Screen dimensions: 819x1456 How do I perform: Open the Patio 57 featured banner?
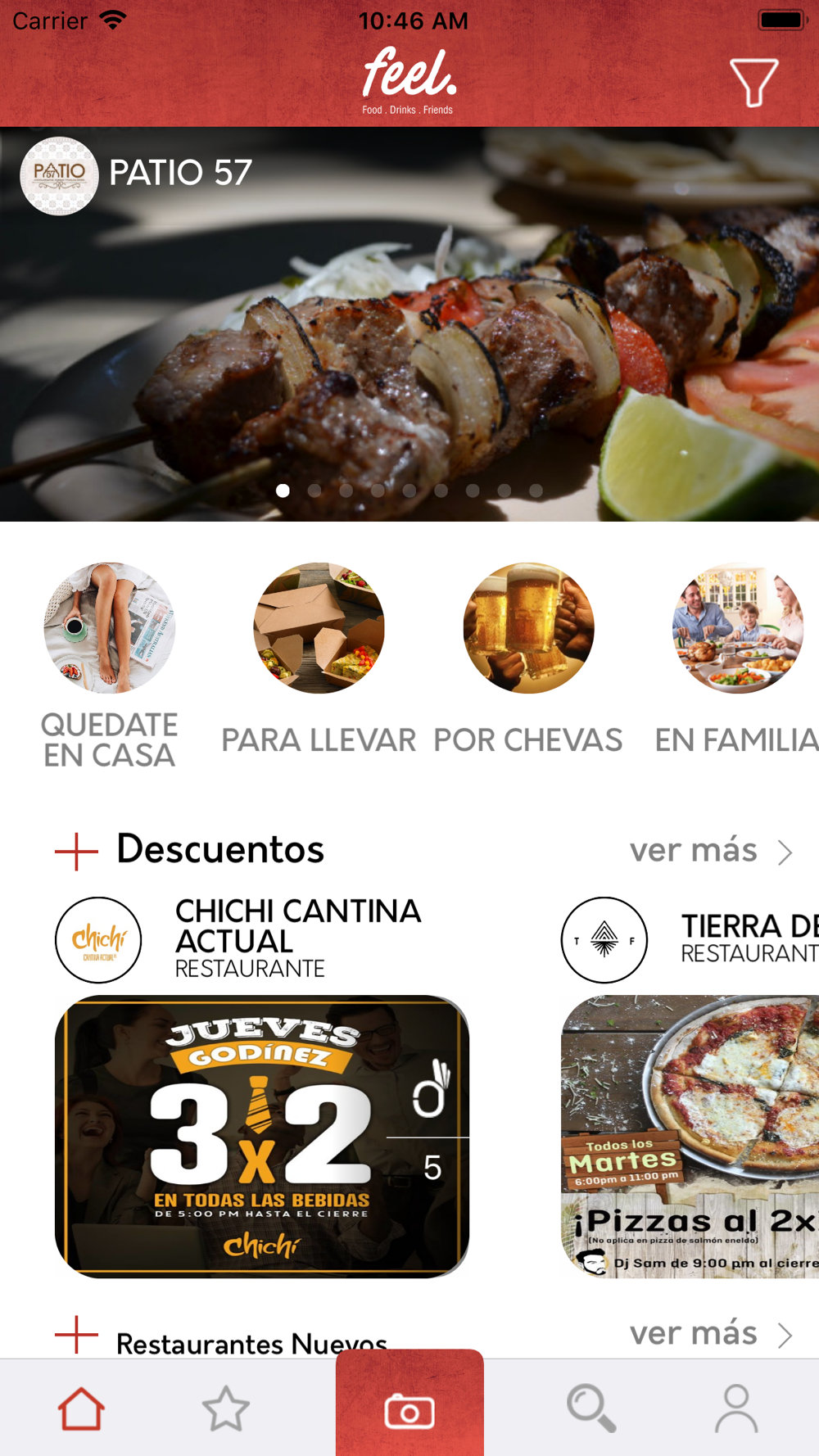409,324
